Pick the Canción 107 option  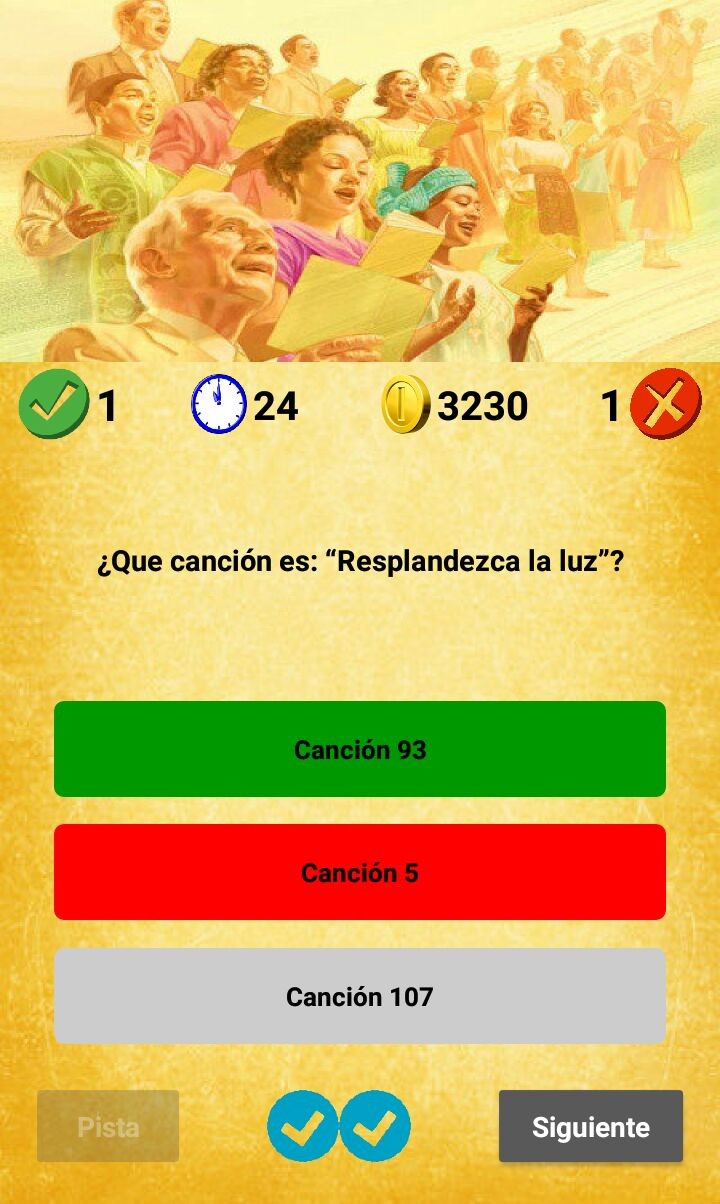point(360,996)
